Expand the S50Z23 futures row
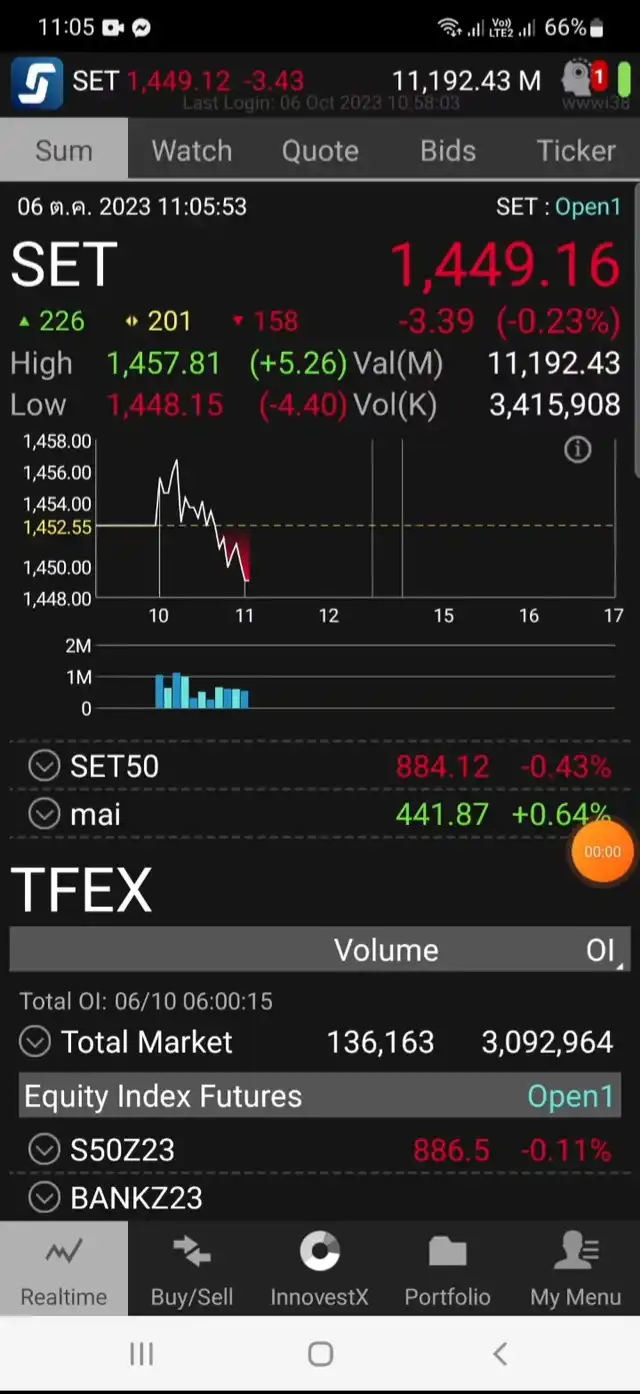Screen dimensions: 640x1394 click(44, 1150)
